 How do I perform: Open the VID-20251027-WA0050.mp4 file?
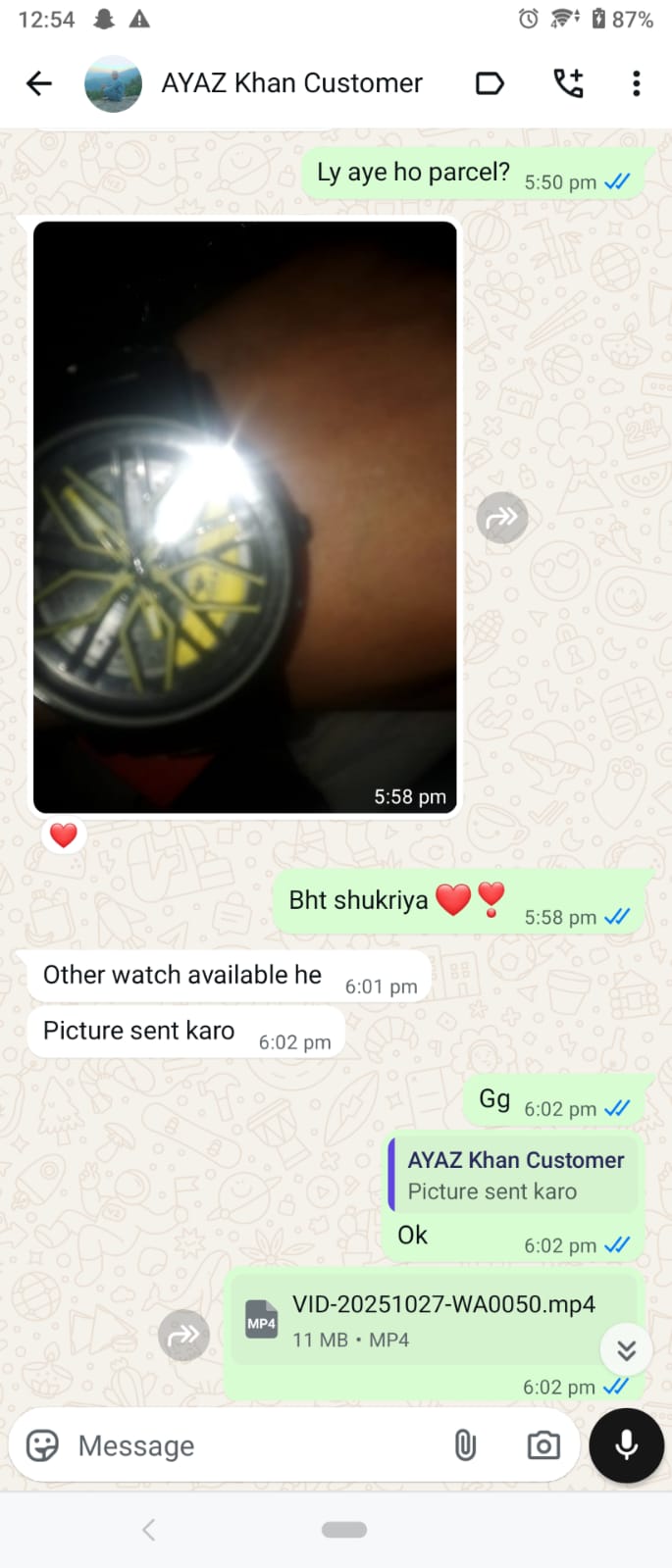(432, 1320)
